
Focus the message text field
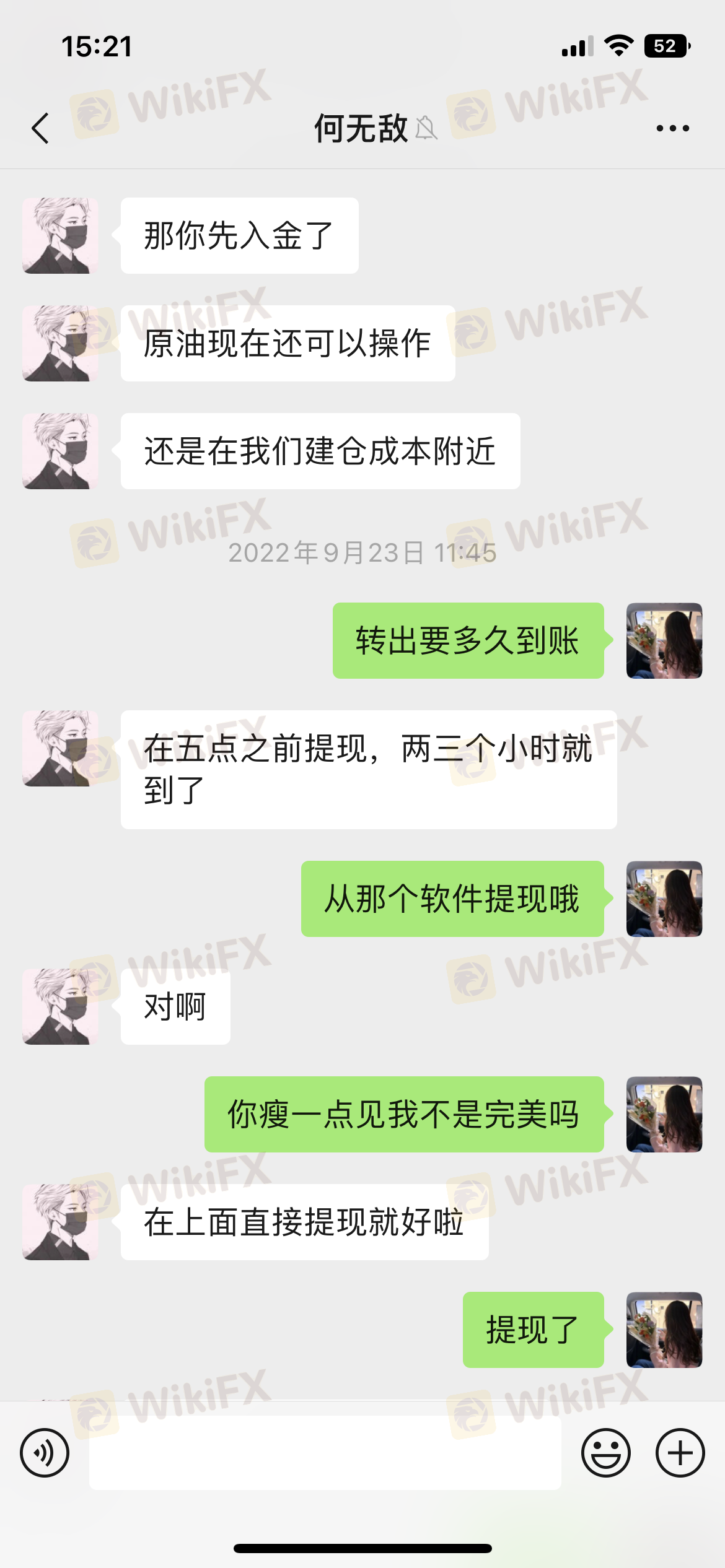325,1453
